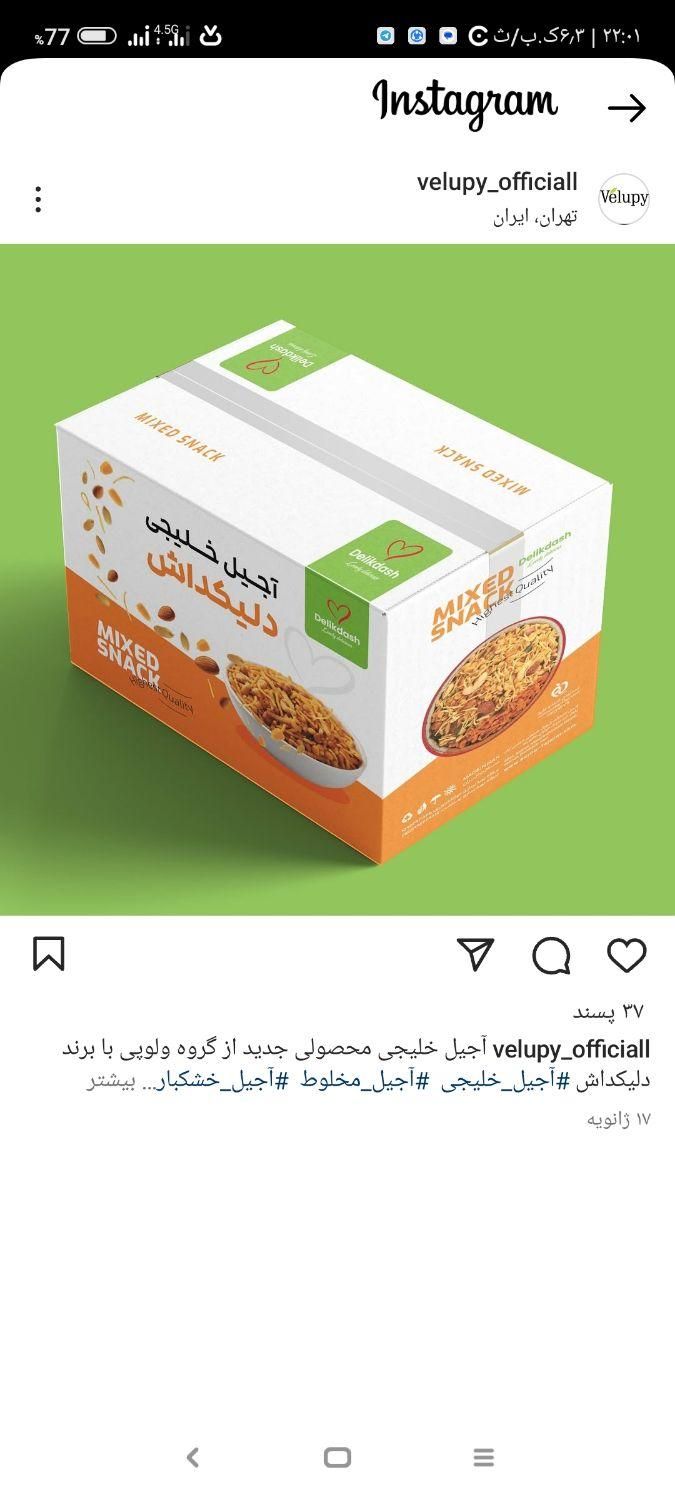Expand caption with بیشتر
Image resolution: width=675 pixels, height=1500 pixels.
click(x=110, y=1081)
